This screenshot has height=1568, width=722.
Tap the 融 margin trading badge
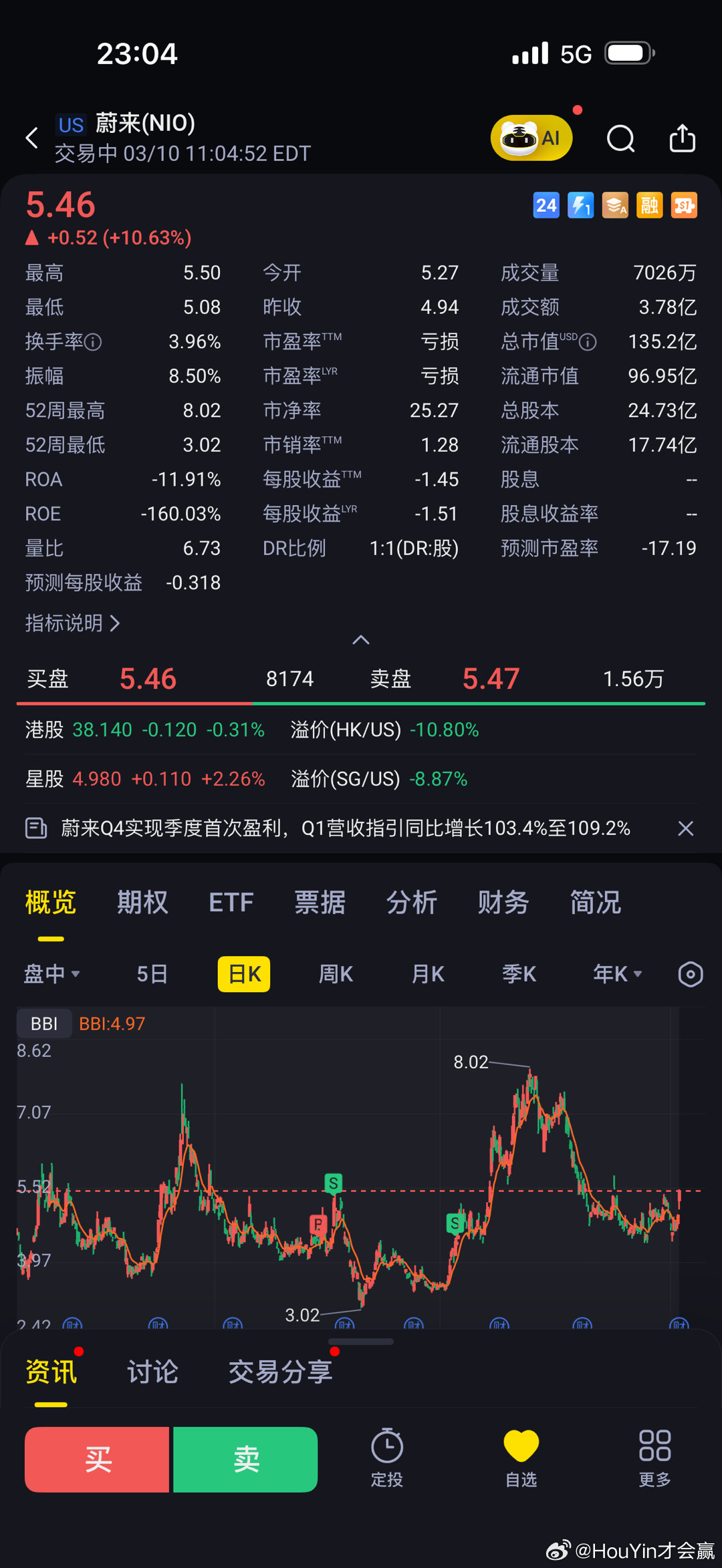(x=649, y=205)
